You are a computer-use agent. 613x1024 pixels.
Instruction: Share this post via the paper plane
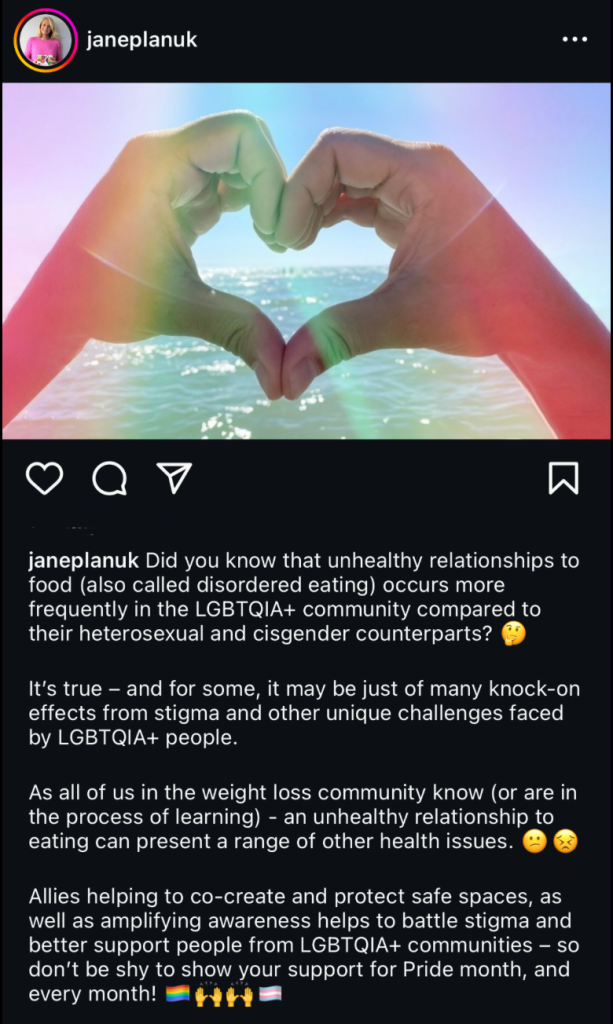point(174,479)
